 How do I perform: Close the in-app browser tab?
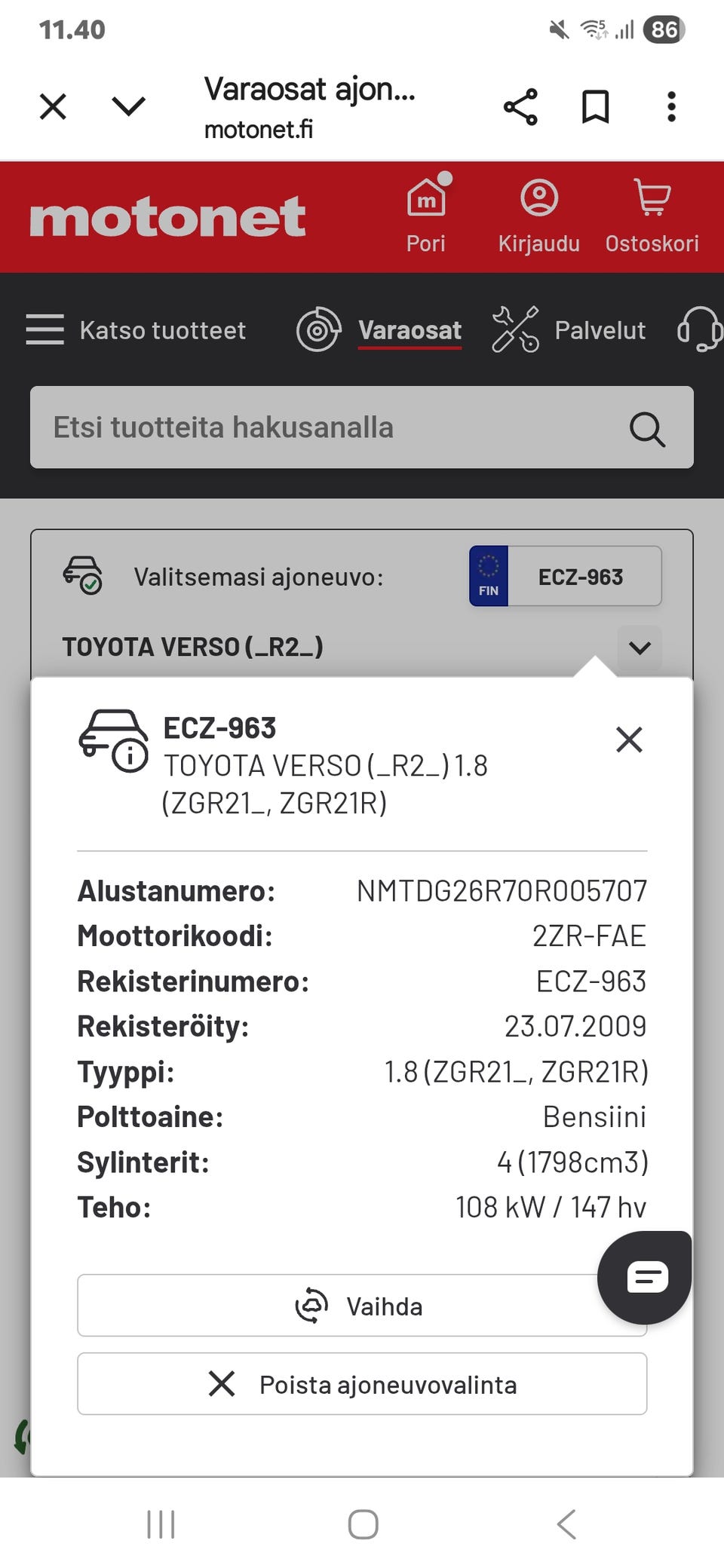(x=53, y=106)
